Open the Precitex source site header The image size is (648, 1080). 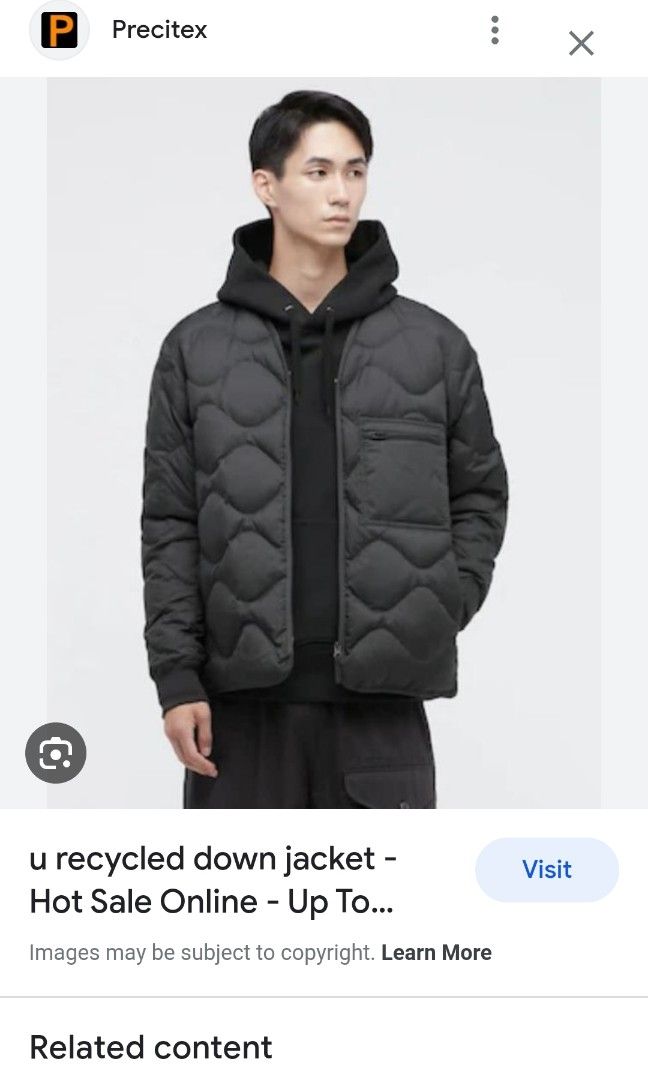coord(159,30)
